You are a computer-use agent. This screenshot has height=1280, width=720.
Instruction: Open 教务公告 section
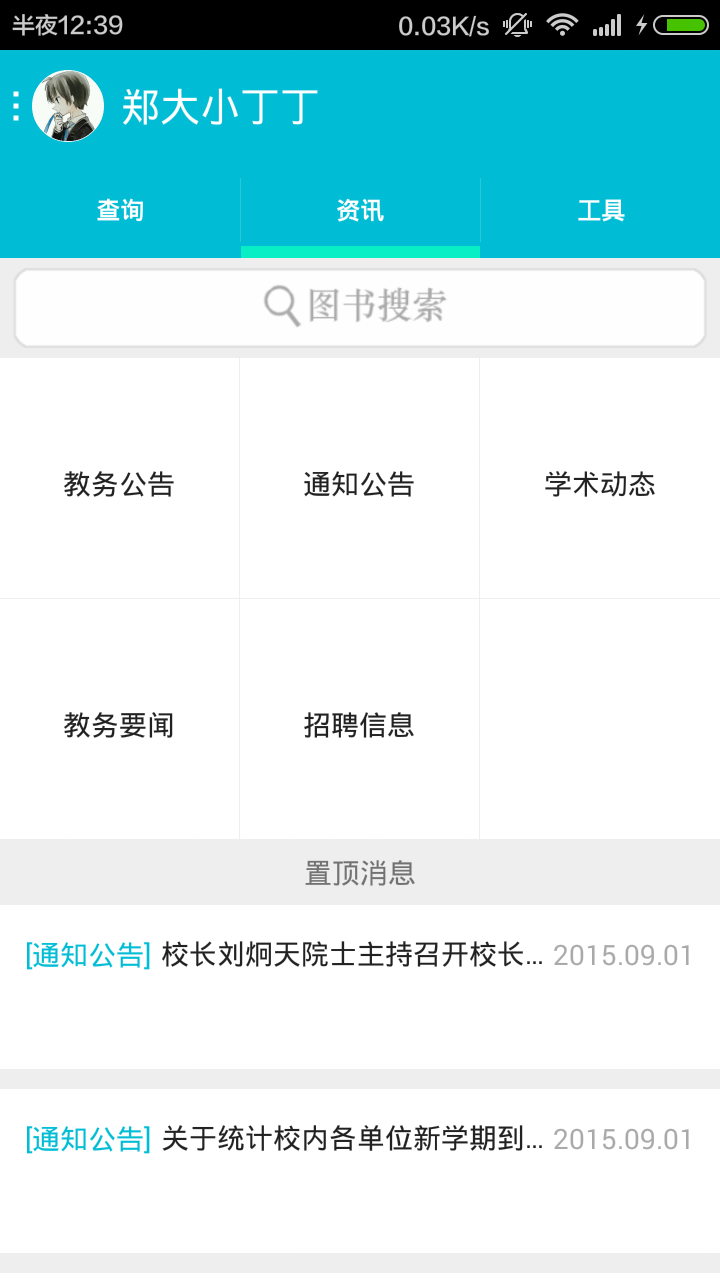(120, 485)
